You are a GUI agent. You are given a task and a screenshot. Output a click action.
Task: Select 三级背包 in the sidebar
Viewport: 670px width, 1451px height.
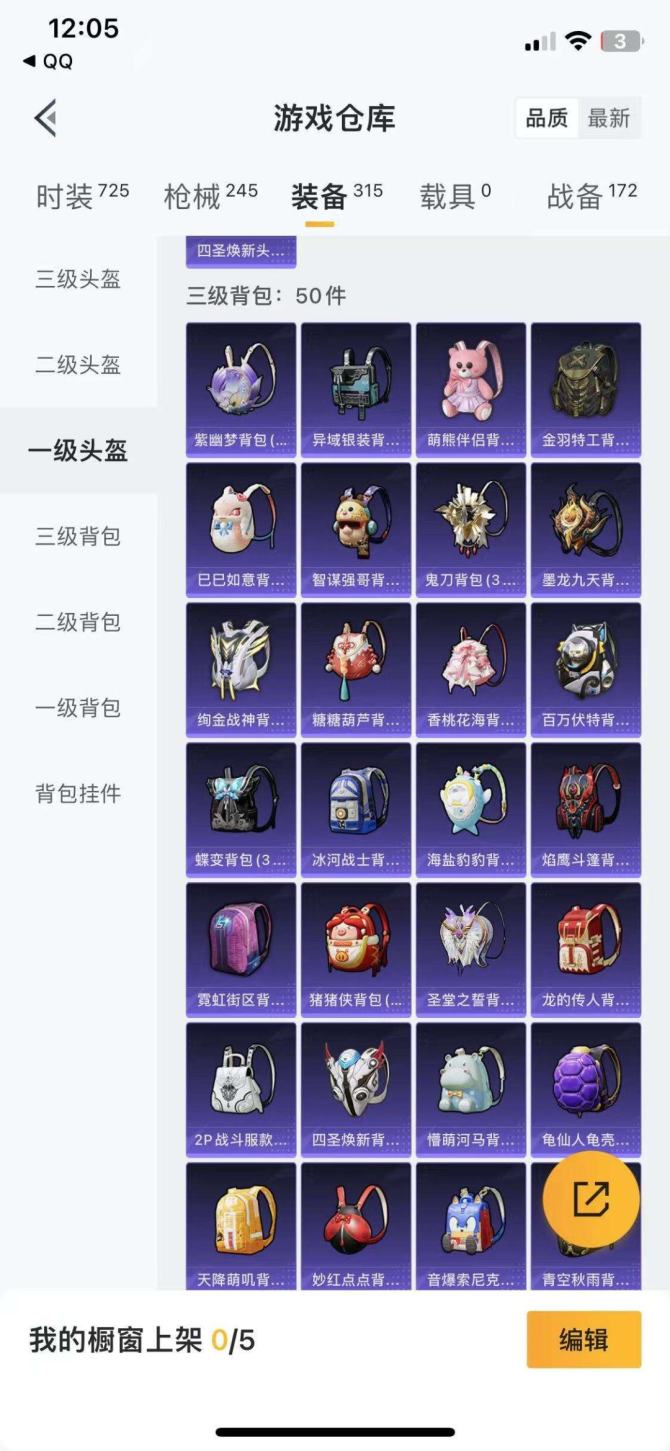(x=78, y=536)
